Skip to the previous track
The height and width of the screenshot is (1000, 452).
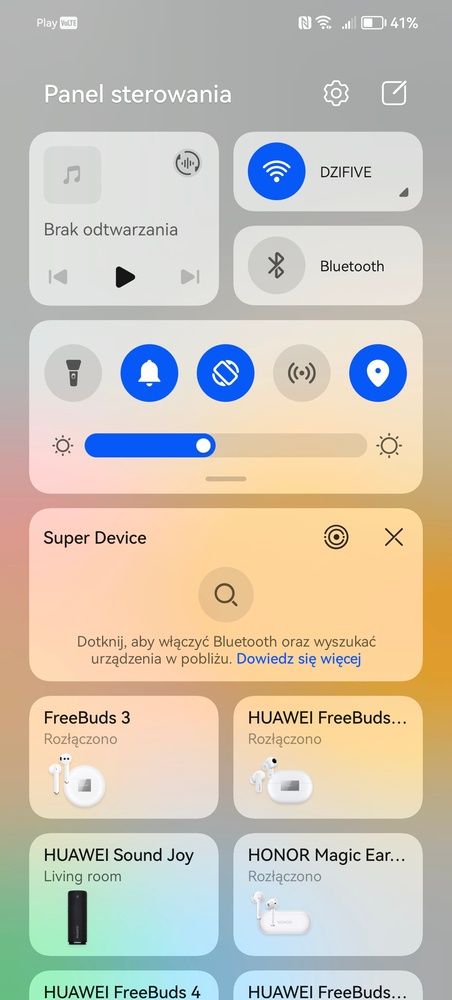pyautogui.click(x=58, y=277)
